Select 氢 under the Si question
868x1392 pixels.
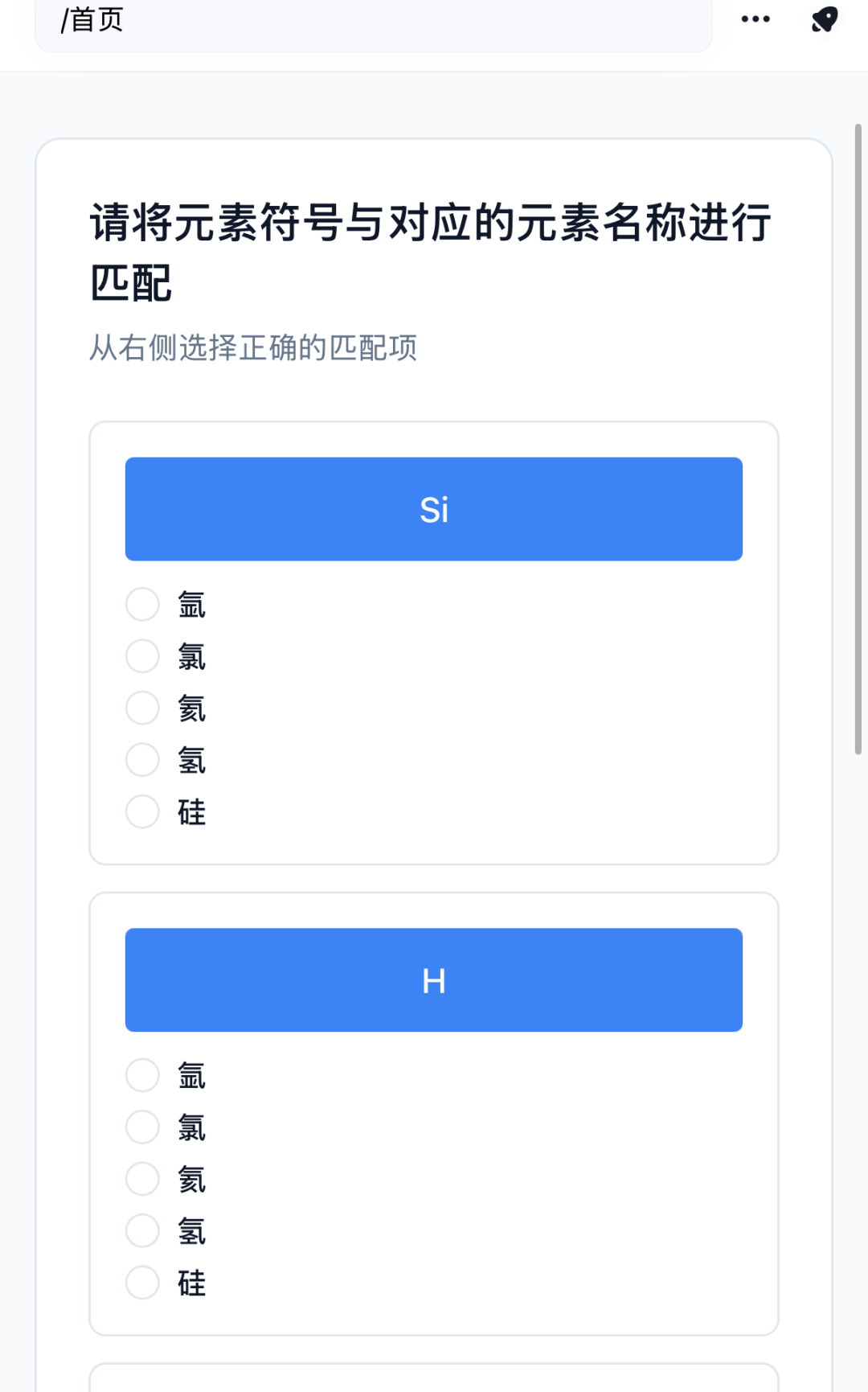142,760
